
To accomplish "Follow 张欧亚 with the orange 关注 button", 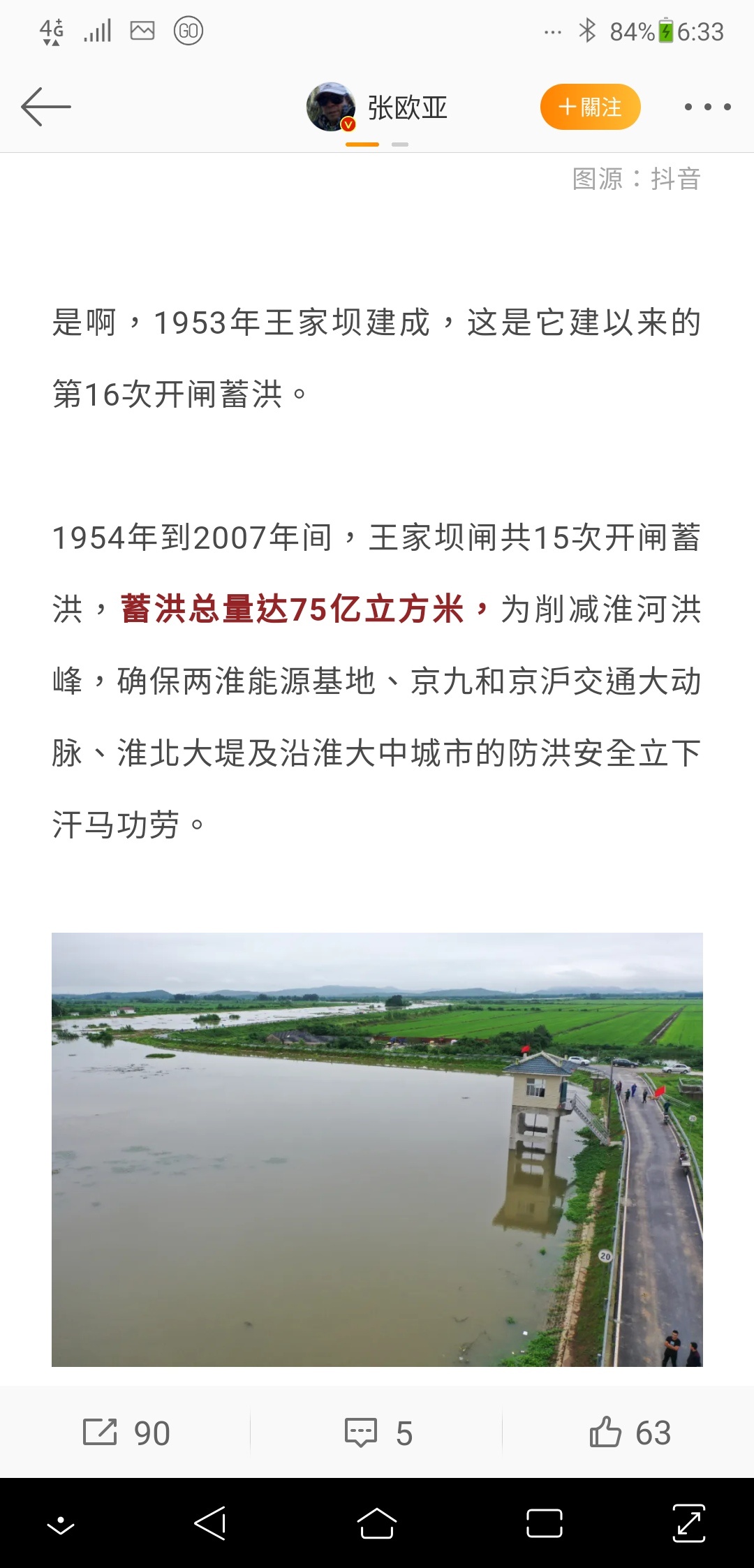I will click(591, 107).
